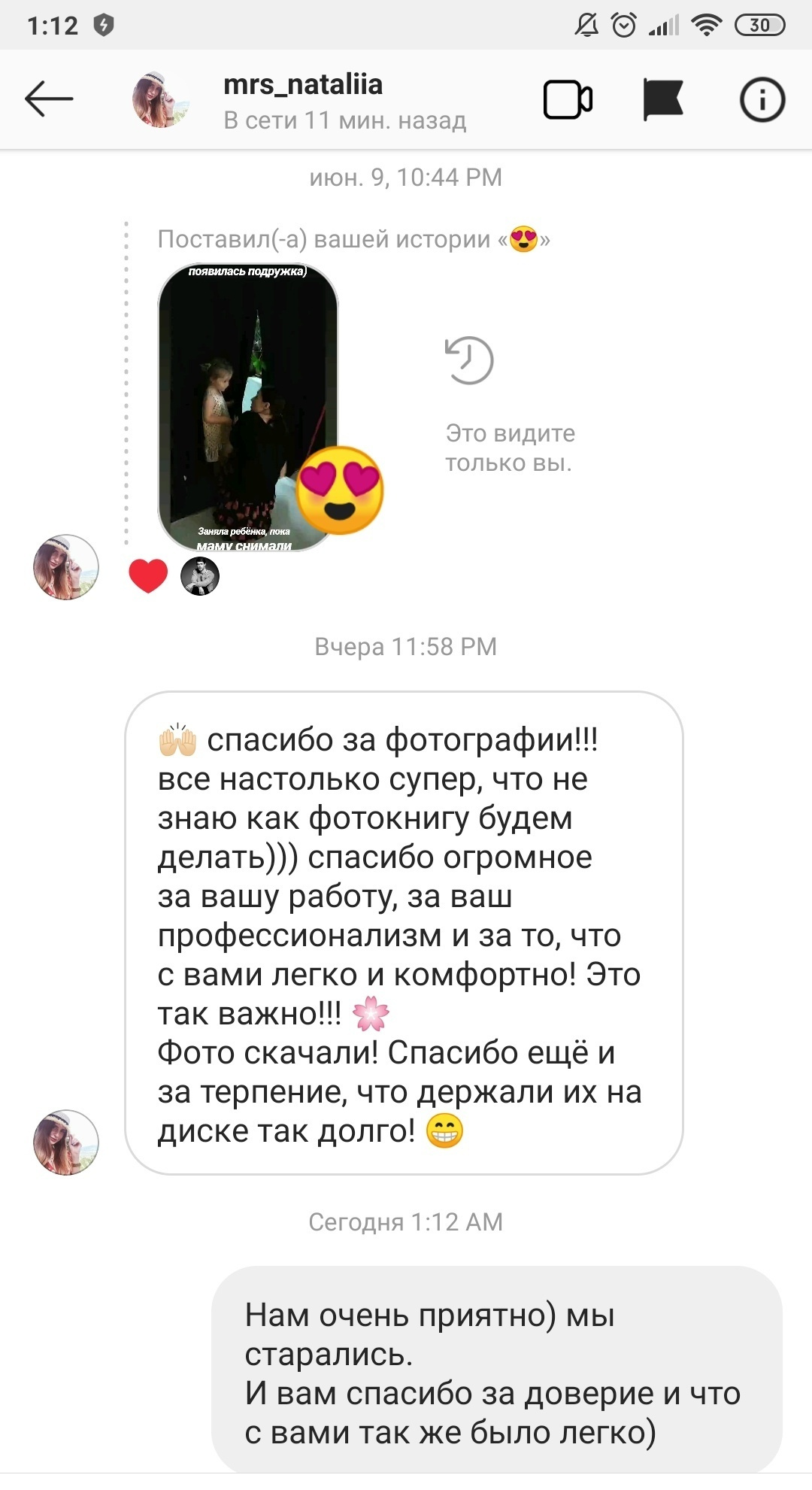Tap the 'В сети 11 мин. назад' status text
Viewport: 812px width, 1490px height.
(x=343, y=119)
